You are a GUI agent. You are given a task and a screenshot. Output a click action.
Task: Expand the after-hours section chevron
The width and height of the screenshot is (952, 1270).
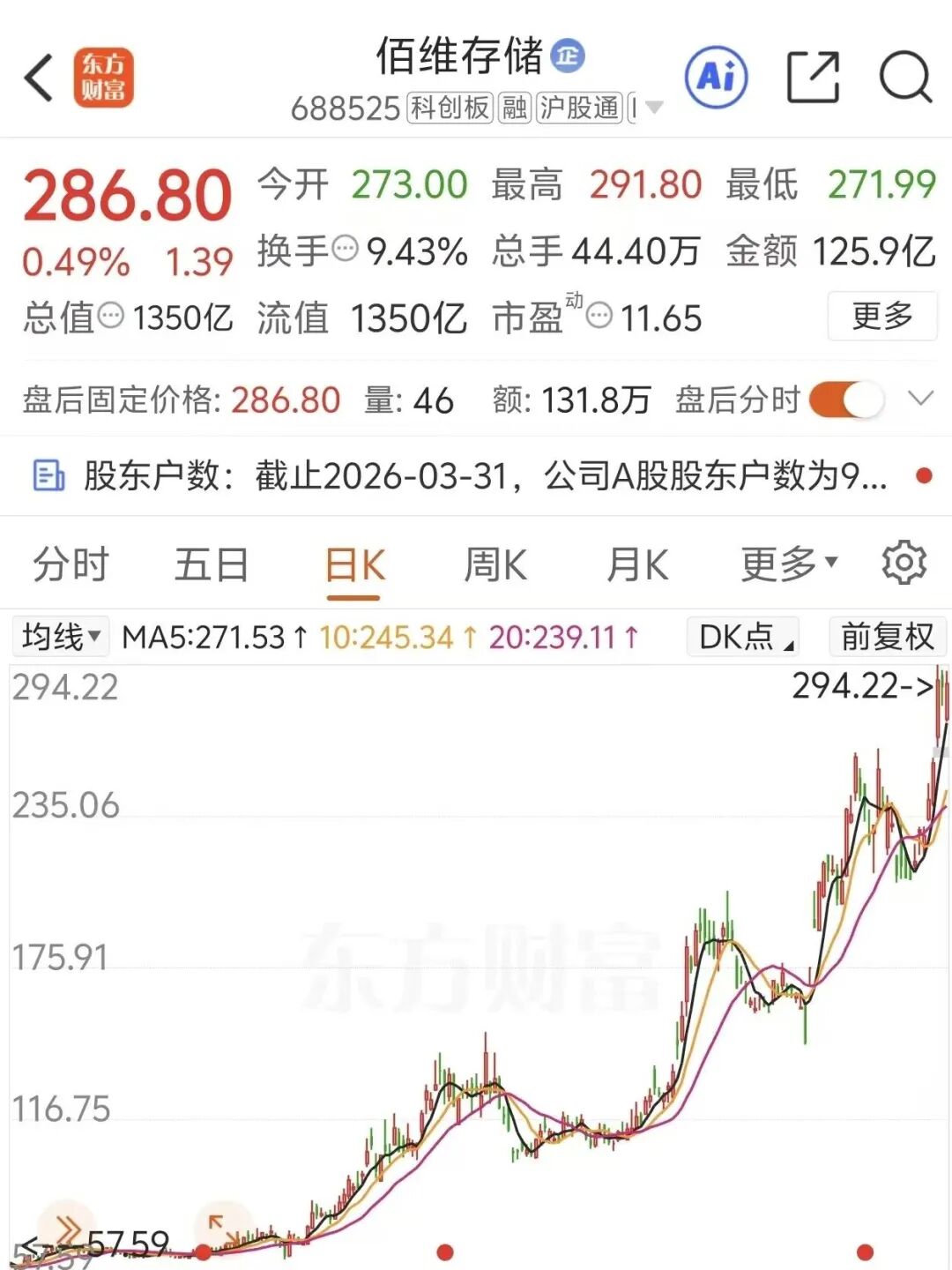919,400
